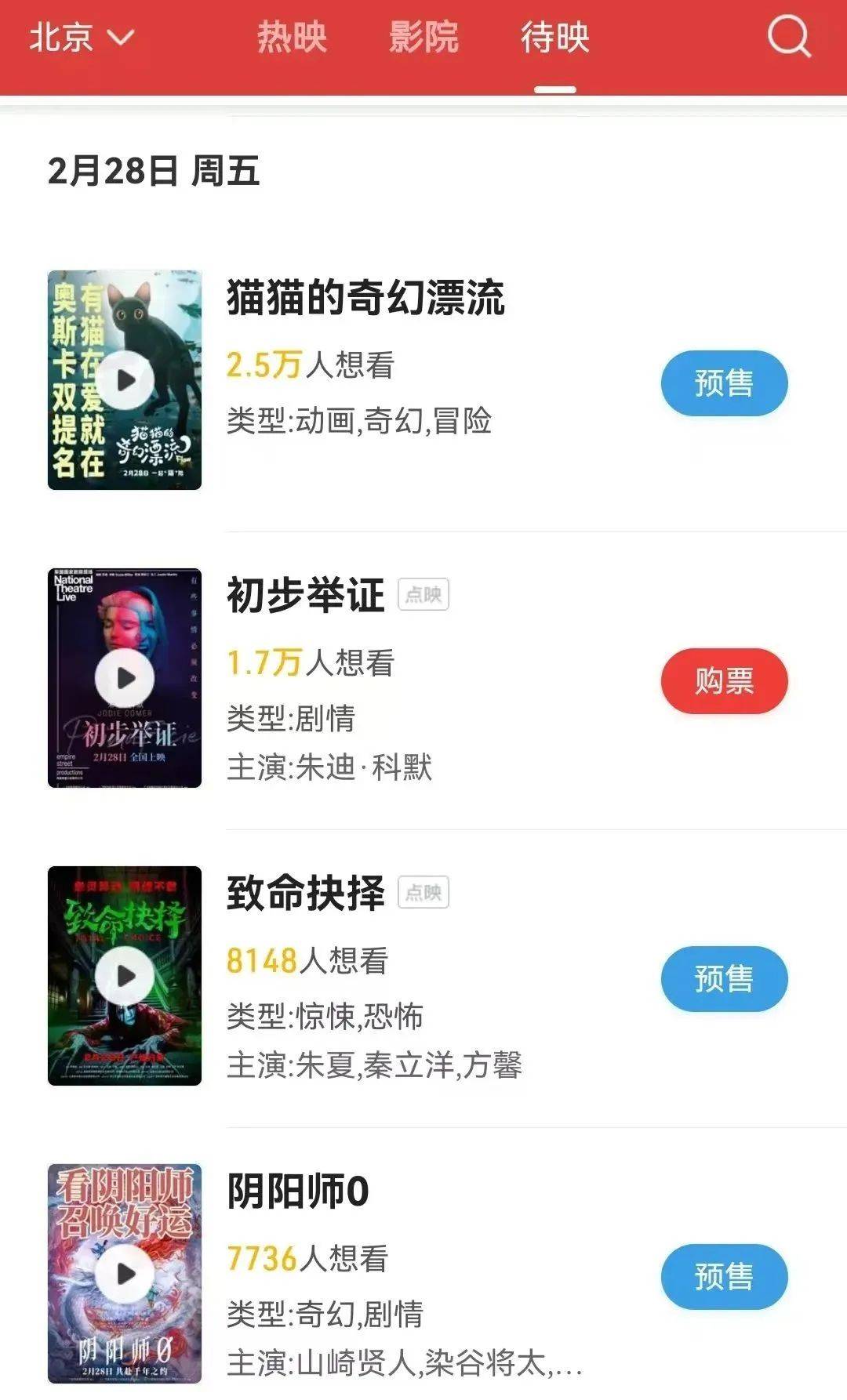The image size is (847, 1400).
Task: Open the 猫猫的奇幻漂流 movie details
Action: click(x=365, y=299)
